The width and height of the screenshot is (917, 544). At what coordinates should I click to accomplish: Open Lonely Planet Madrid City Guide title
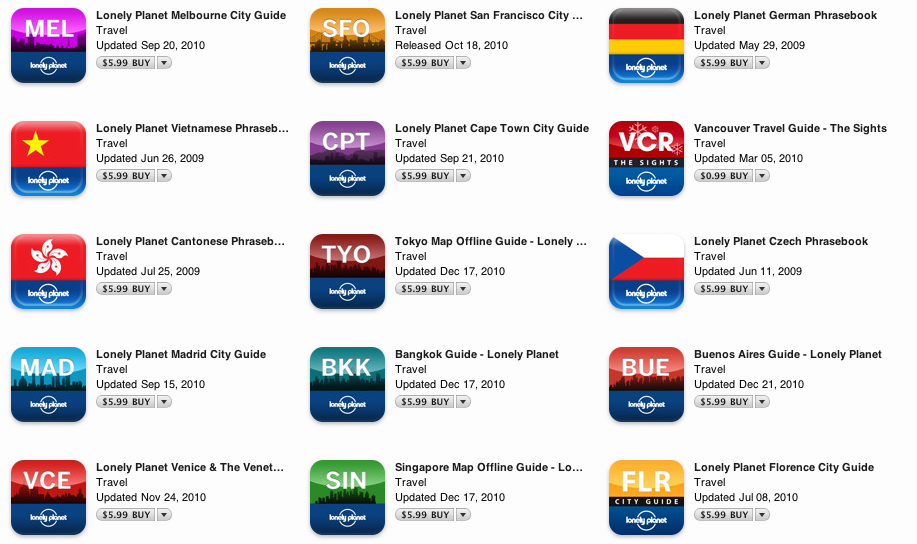pos(181,355)
